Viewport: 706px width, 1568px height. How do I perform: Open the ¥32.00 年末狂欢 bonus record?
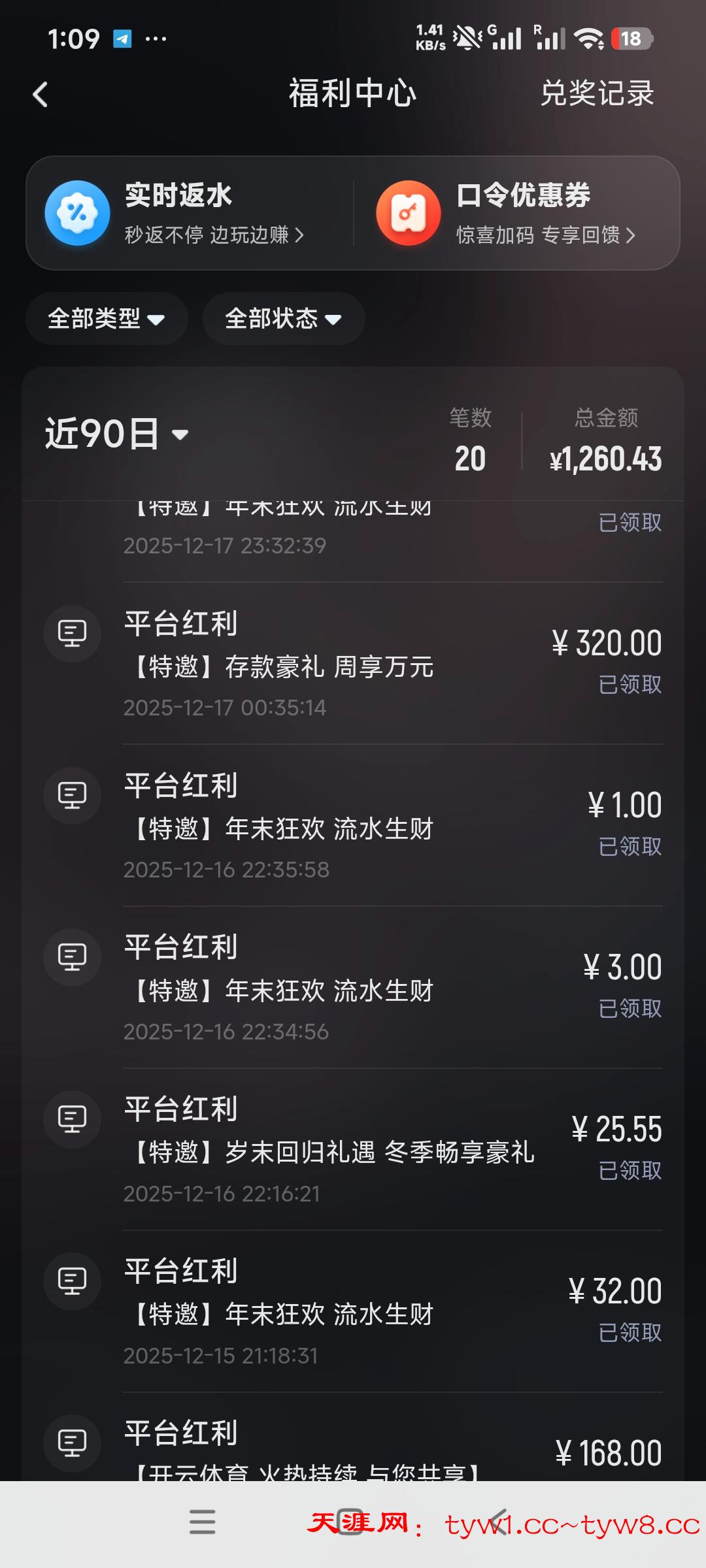(392, 1312)
